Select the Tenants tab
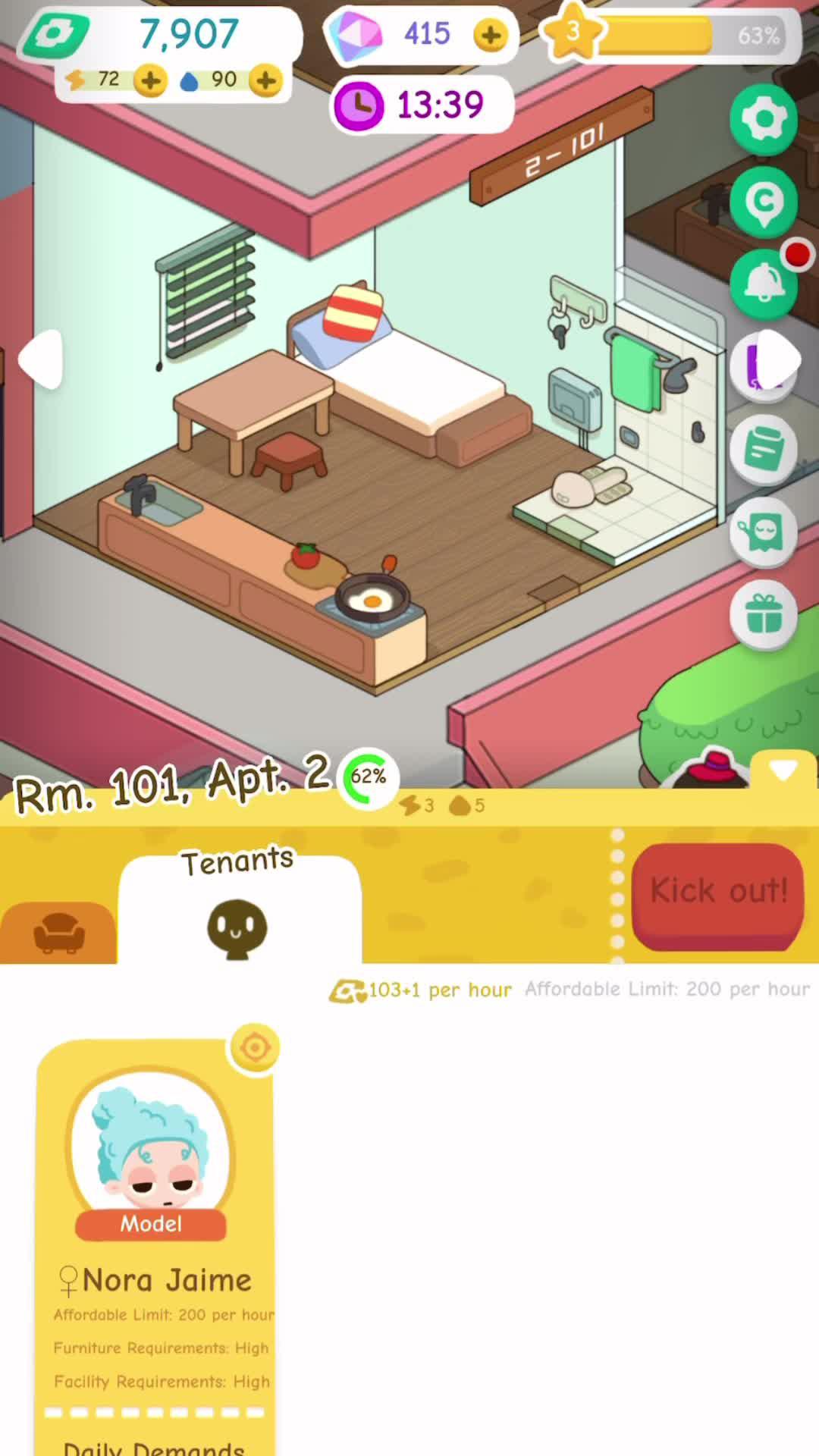 tap(238, 910)
